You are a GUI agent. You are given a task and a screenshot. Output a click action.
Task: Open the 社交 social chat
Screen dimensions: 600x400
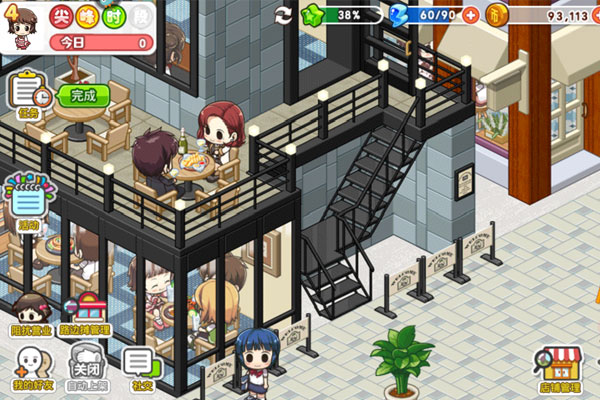[x=140, y=367]
